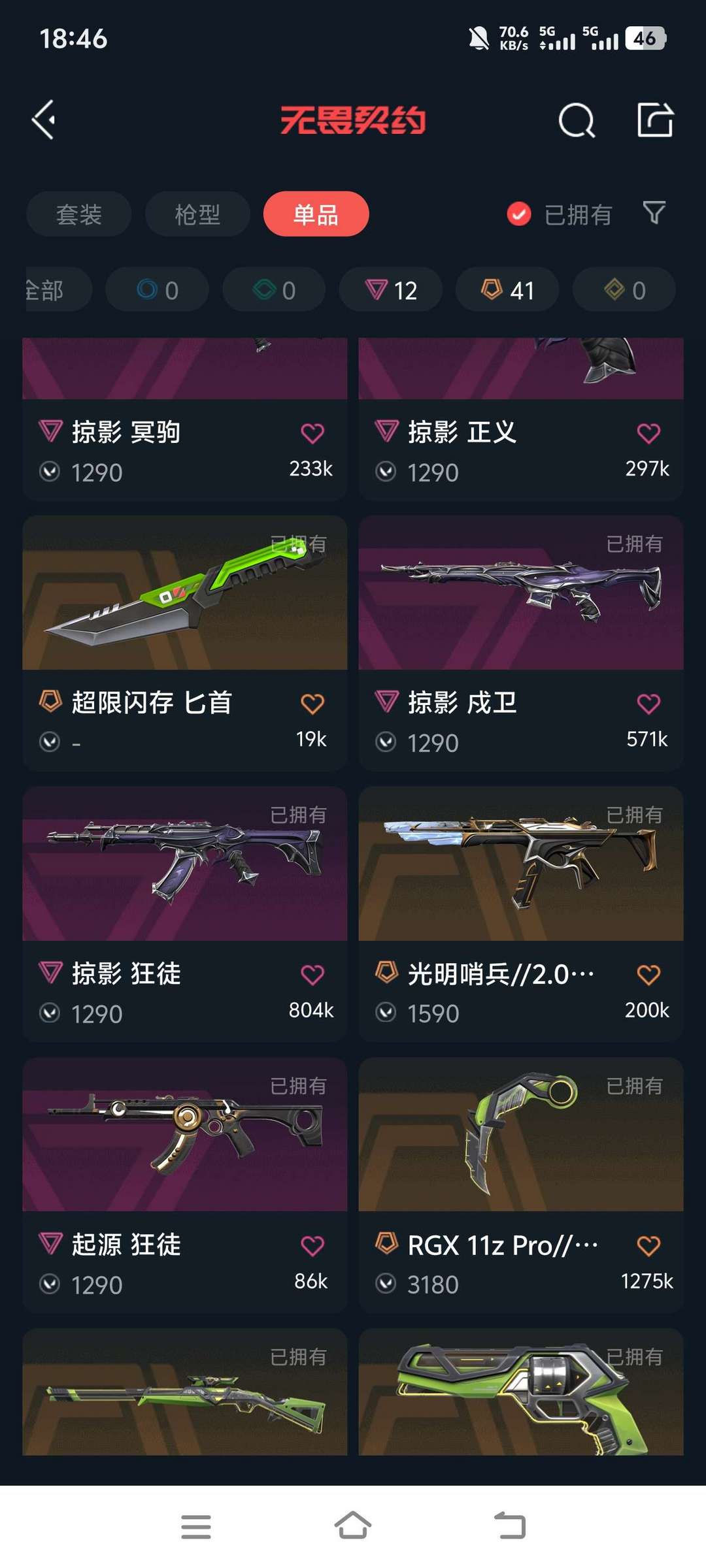Like the 掠影 正义 skin
The width and height of the screenshot is (706, 1568).
(648, 433)
